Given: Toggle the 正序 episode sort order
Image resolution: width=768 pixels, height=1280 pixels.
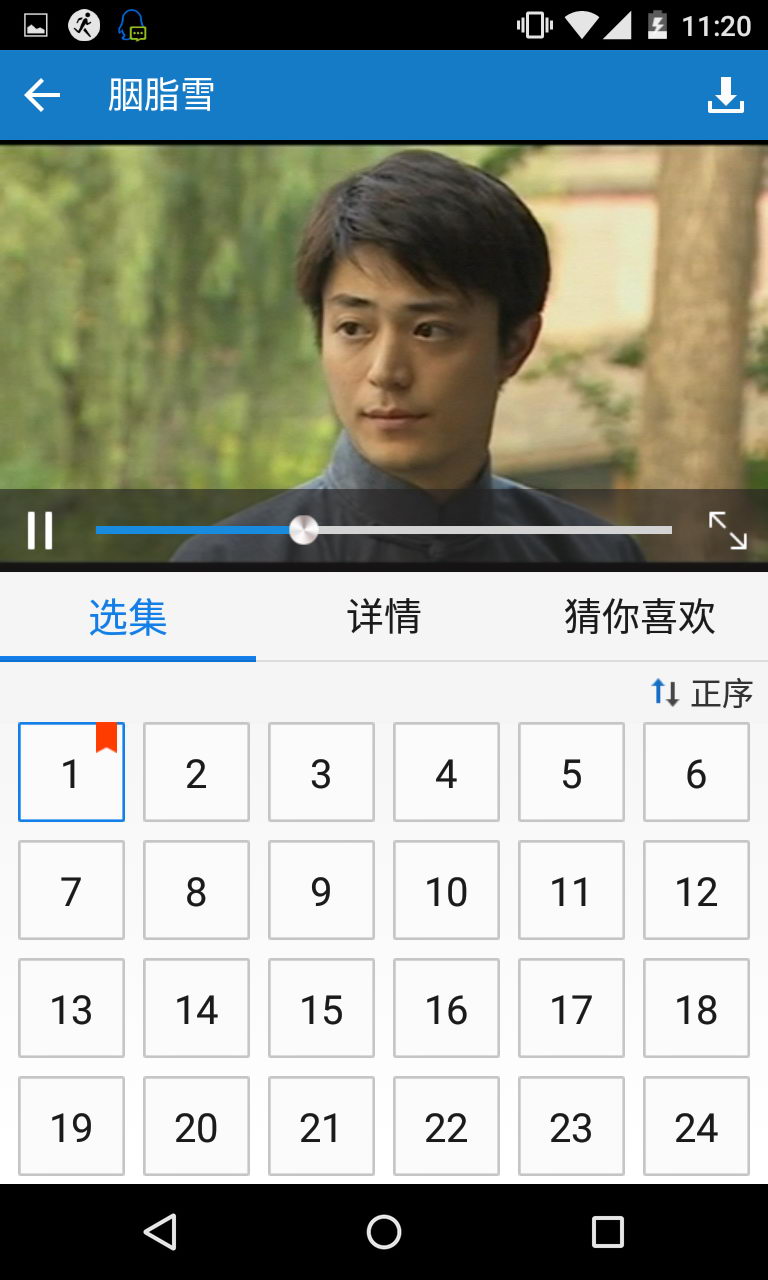Looking at the screenshot, I should (702, 692).
